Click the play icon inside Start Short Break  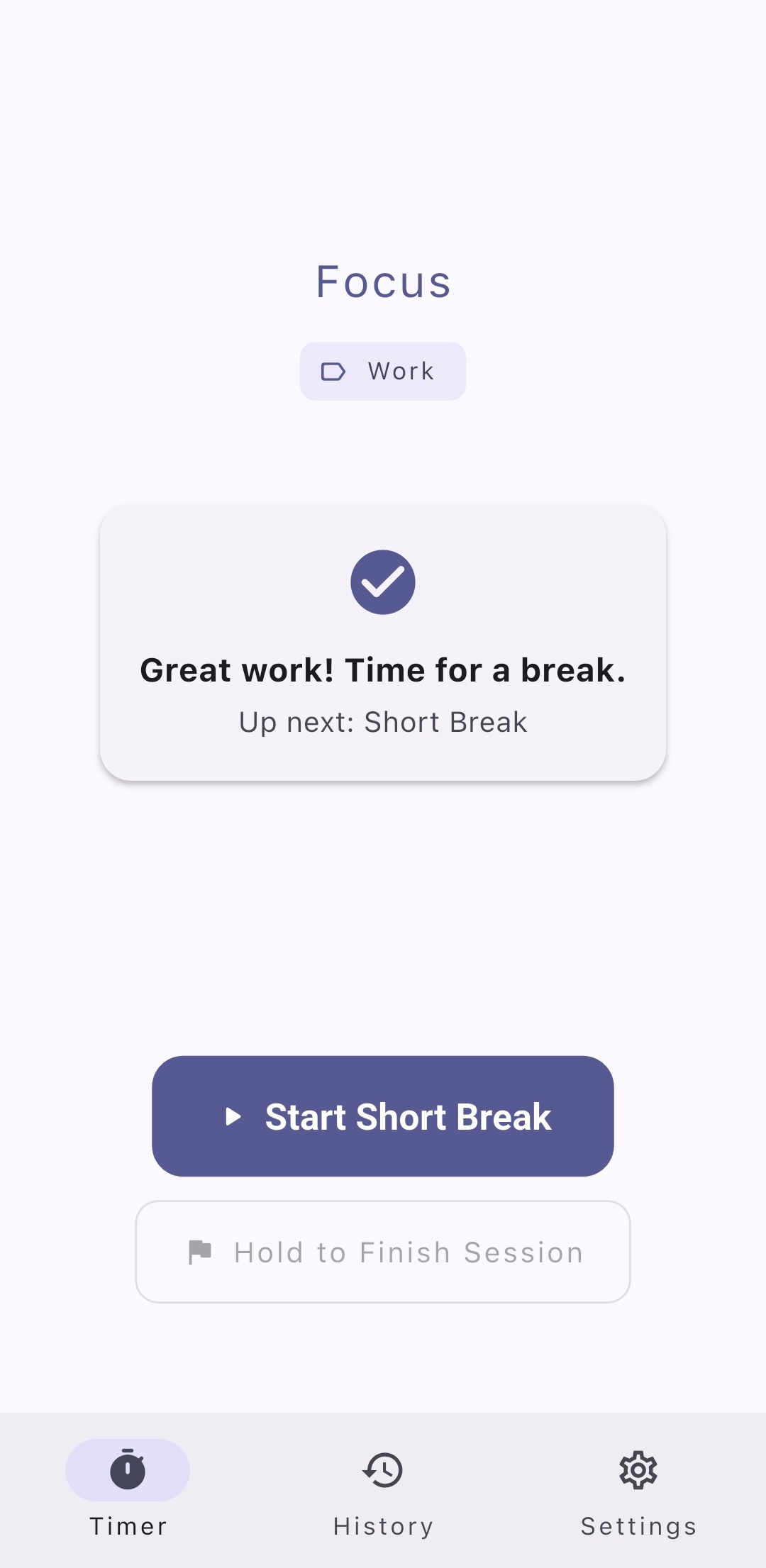(x=234, y=1117)
